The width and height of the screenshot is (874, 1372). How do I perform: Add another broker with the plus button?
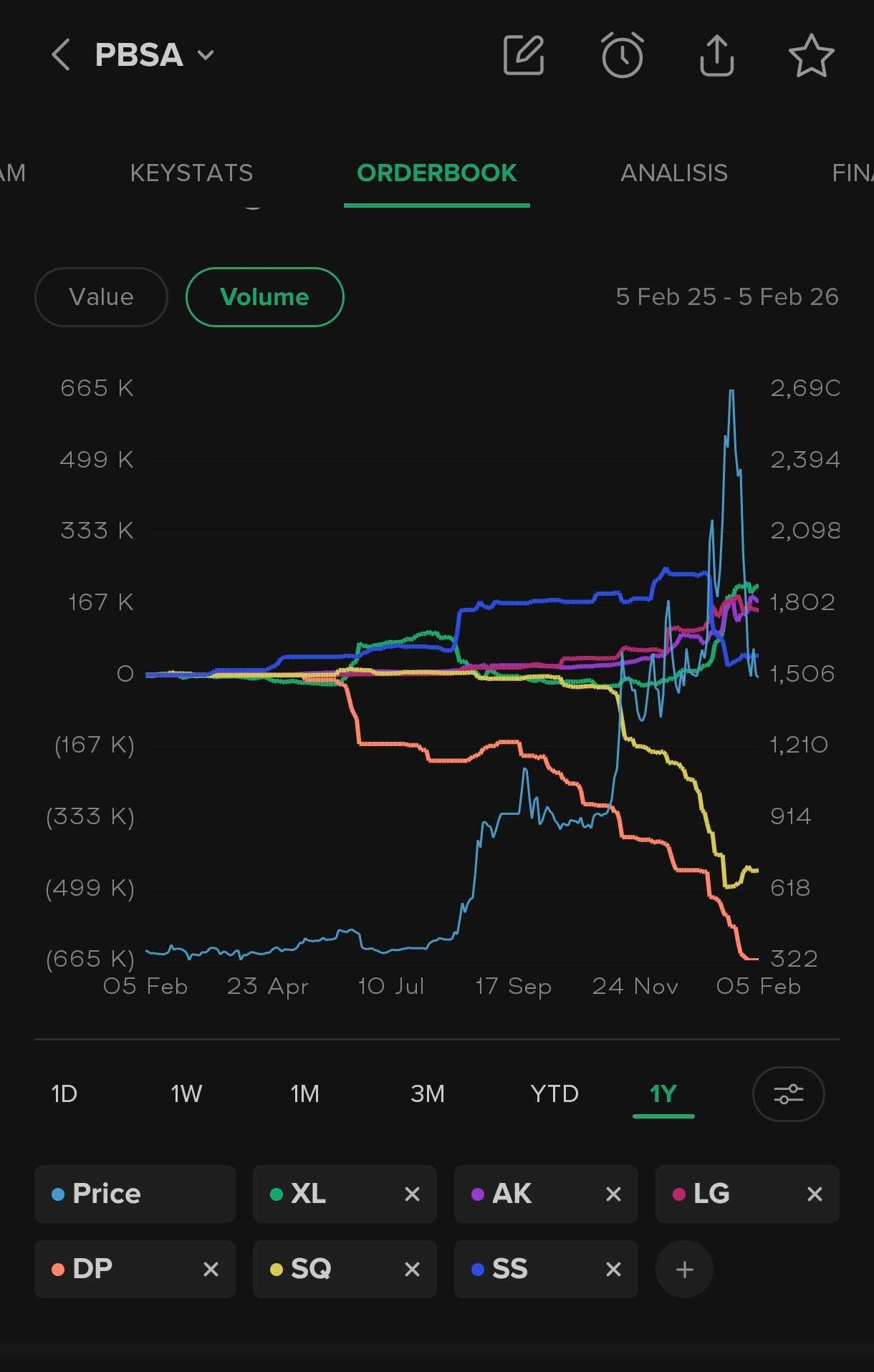click(x=684, y=1270)
